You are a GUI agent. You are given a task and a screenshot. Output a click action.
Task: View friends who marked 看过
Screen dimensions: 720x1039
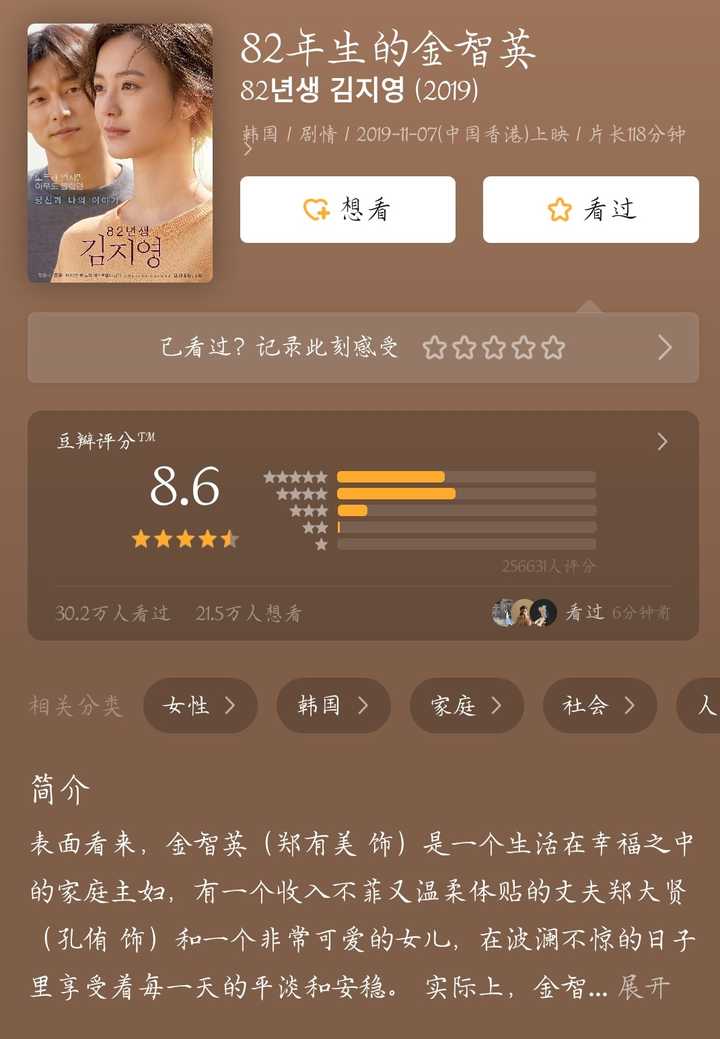[580, 613]
